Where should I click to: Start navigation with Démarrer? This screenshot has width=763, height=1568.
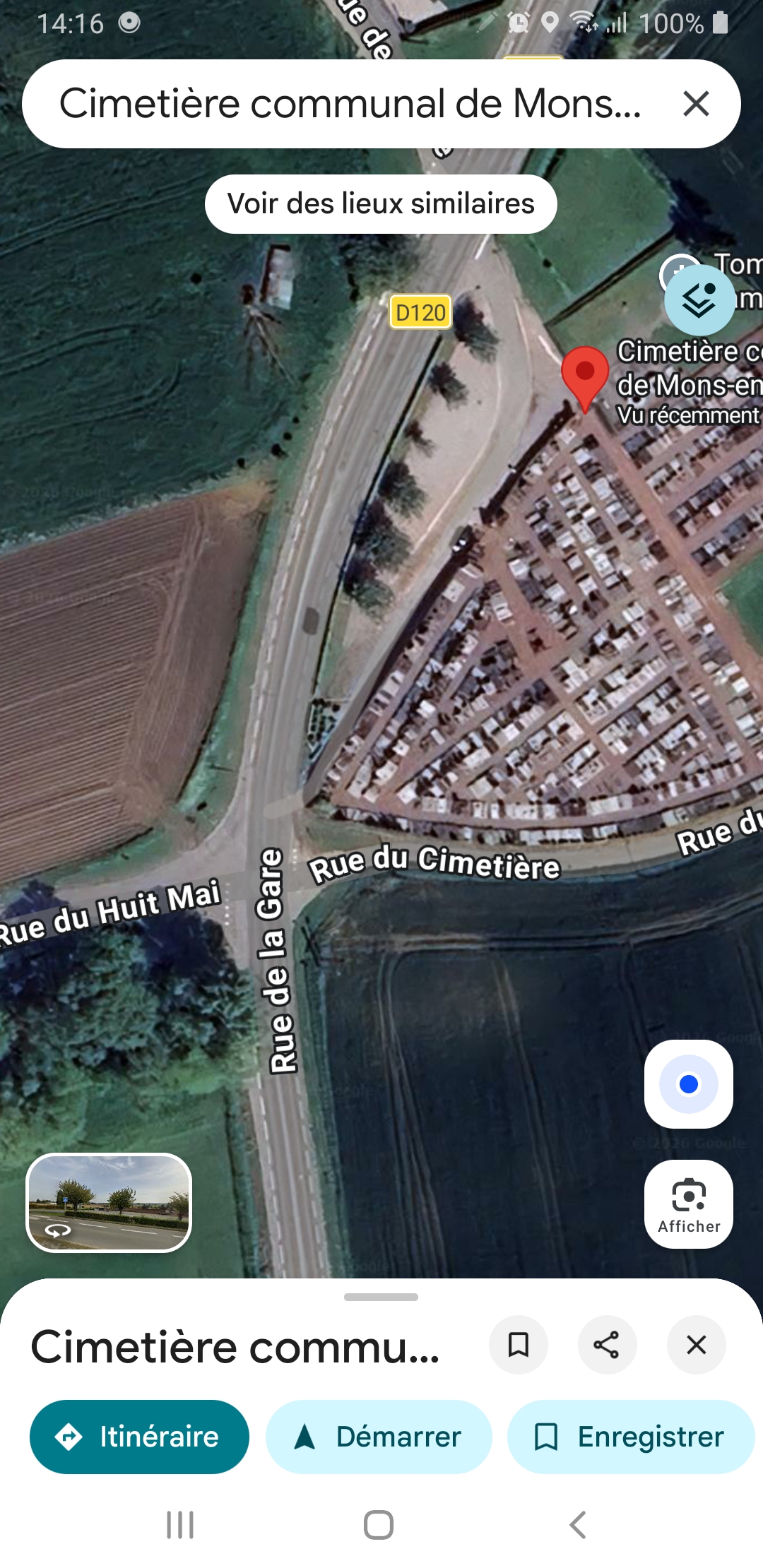(x=379, y=1437)
